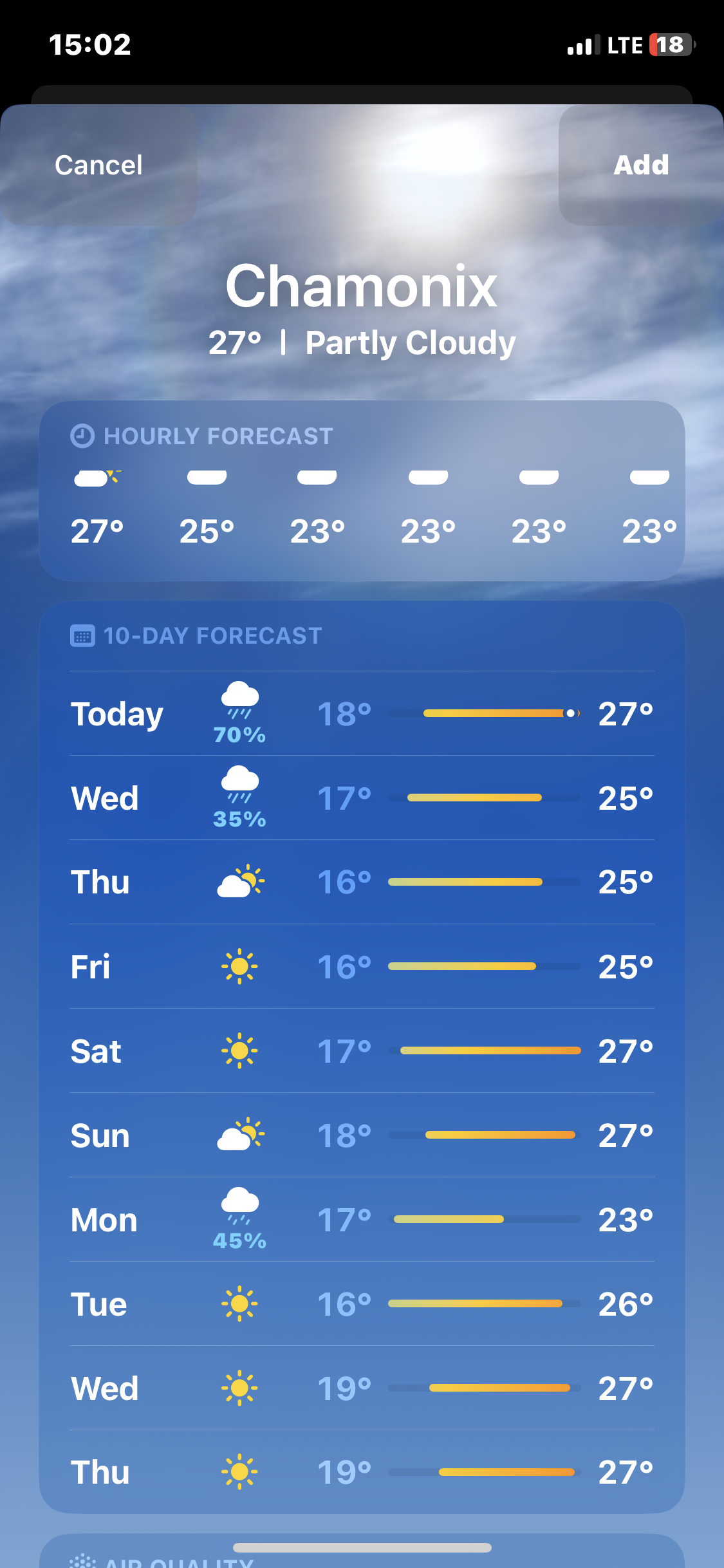Select the Tue forecast row

(362, 1303)
